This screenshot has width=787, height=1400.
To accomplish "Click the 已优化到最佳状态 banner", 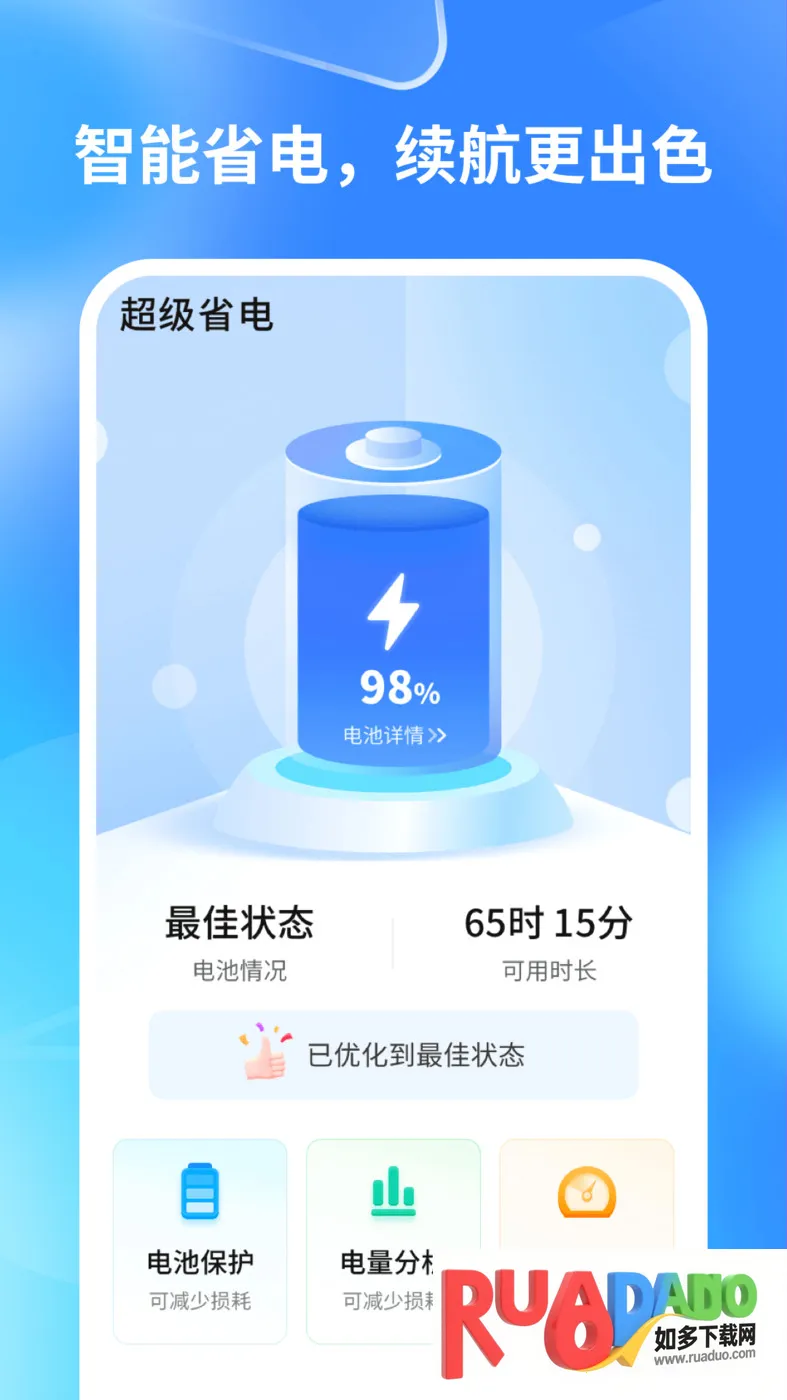I will coord(393,1053).
